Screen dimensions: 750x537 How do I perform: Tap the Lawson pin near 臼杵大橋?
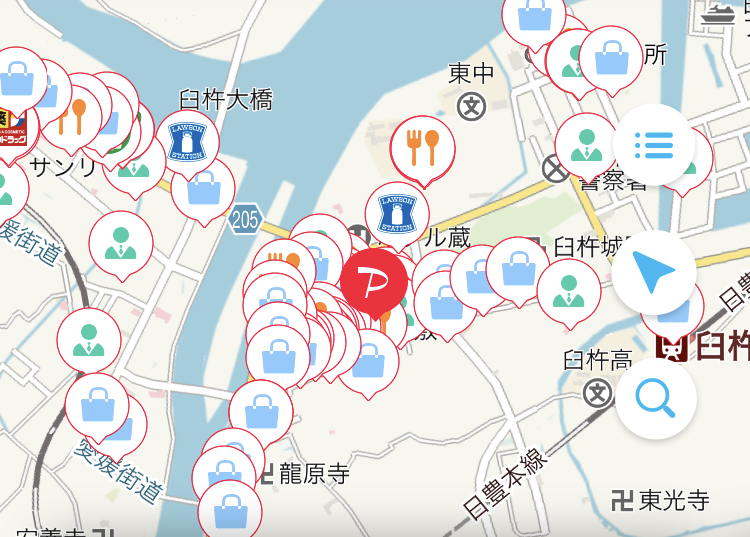click(187, 143)
